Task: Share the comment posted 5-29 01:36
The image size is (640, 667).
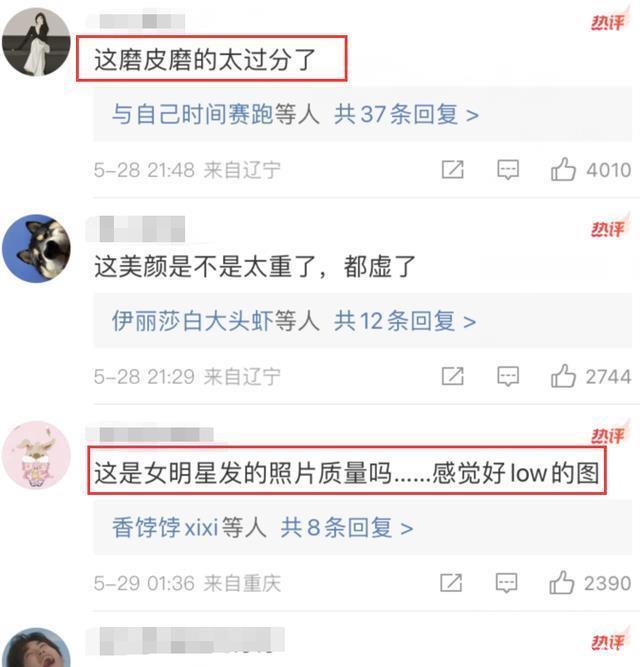Action: click(453, 583)
